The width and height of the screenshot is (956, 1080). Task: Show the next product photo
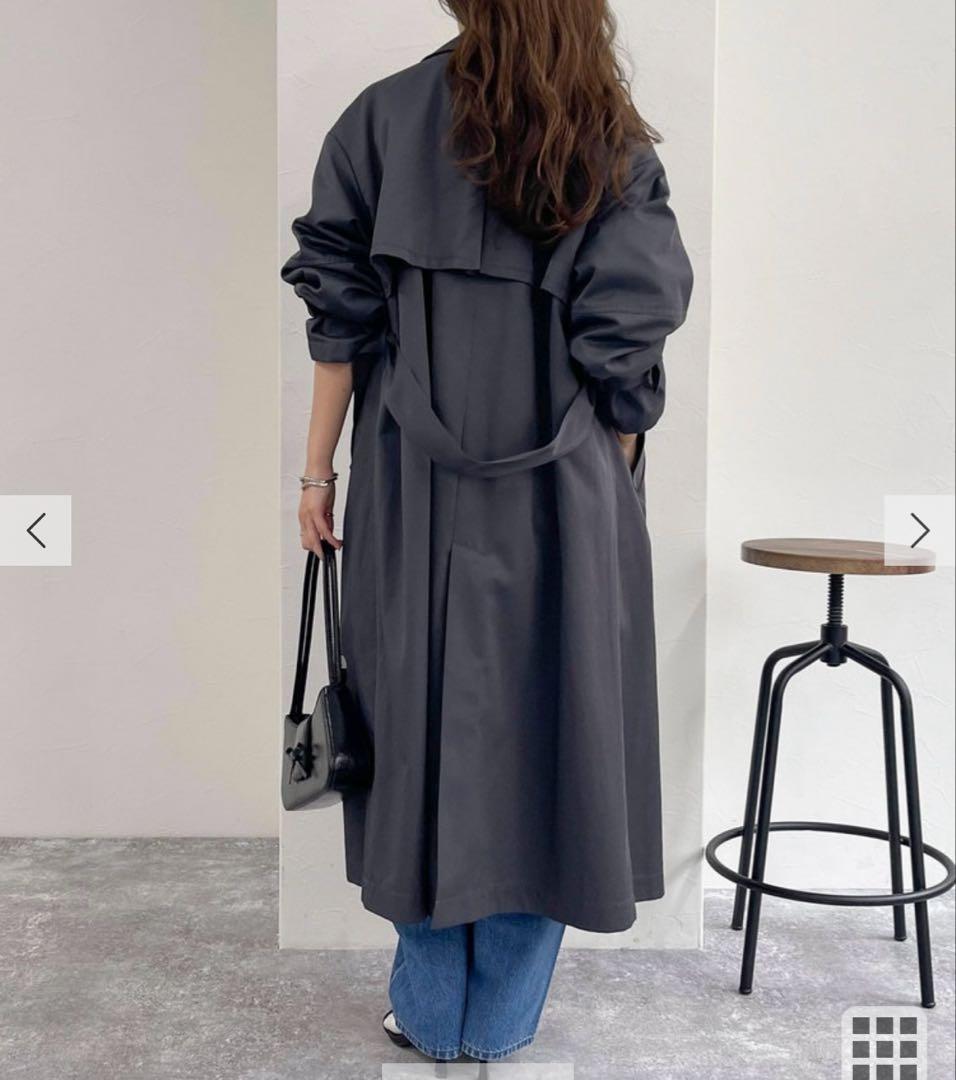tap(919, 530)
